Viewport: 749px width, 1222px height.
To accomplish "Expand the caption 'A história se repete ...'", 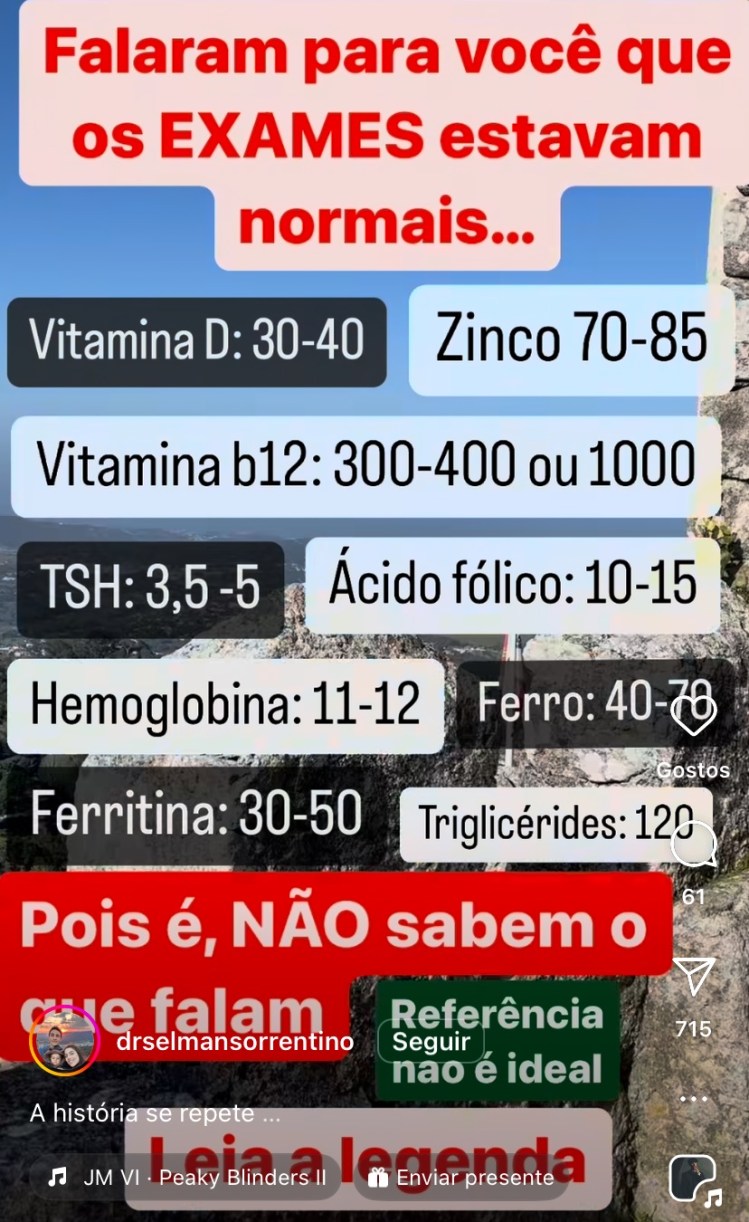I will click(155, 1113).
